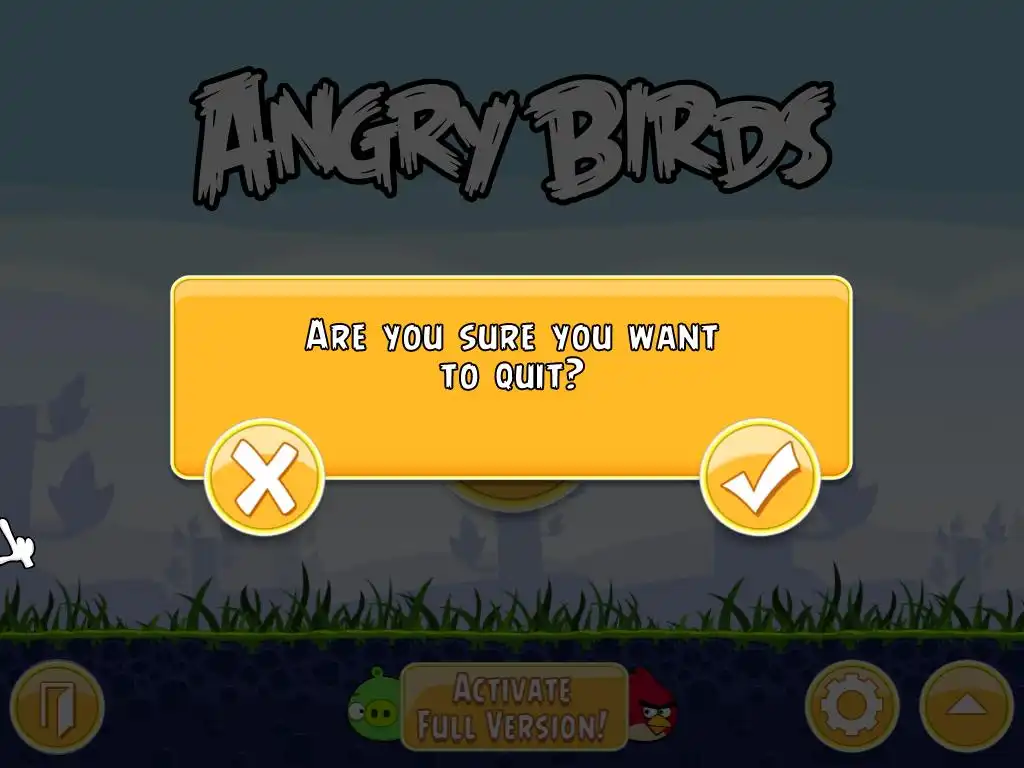1024x768 pixels.
Task: Tap the exit door icon
Action: 57,706
